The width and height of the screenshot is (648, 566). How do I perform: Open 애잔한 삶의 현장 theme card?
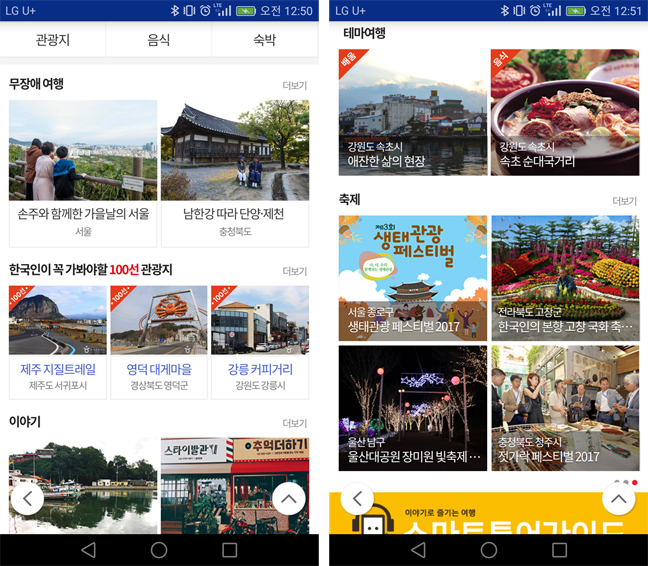tap(412, 113)
